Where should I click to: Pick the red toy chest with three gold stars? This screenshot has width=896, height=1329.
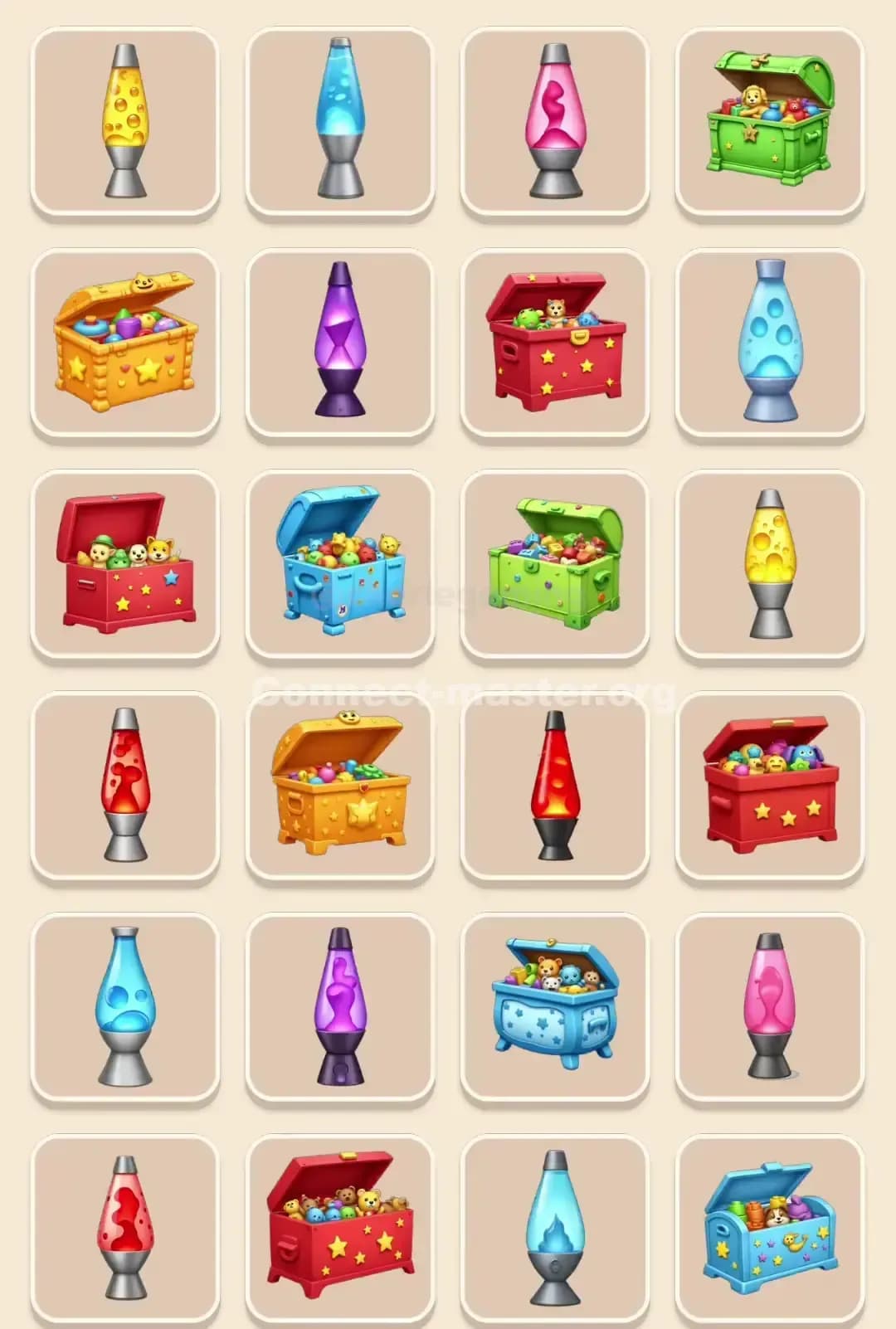770,784
